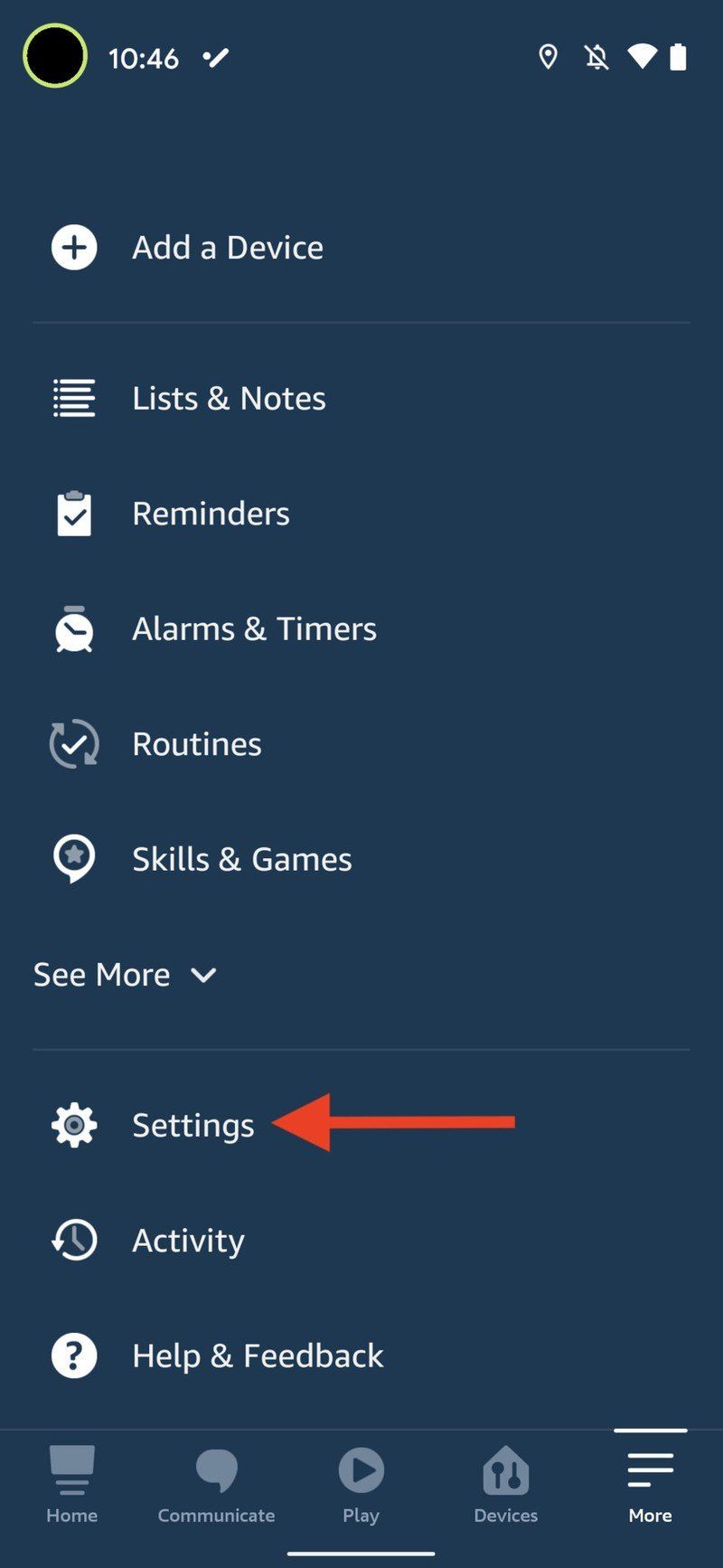Viewport: 723px width, 1568px height.
Task: Open Alarms & Timers
Action: 253,629
